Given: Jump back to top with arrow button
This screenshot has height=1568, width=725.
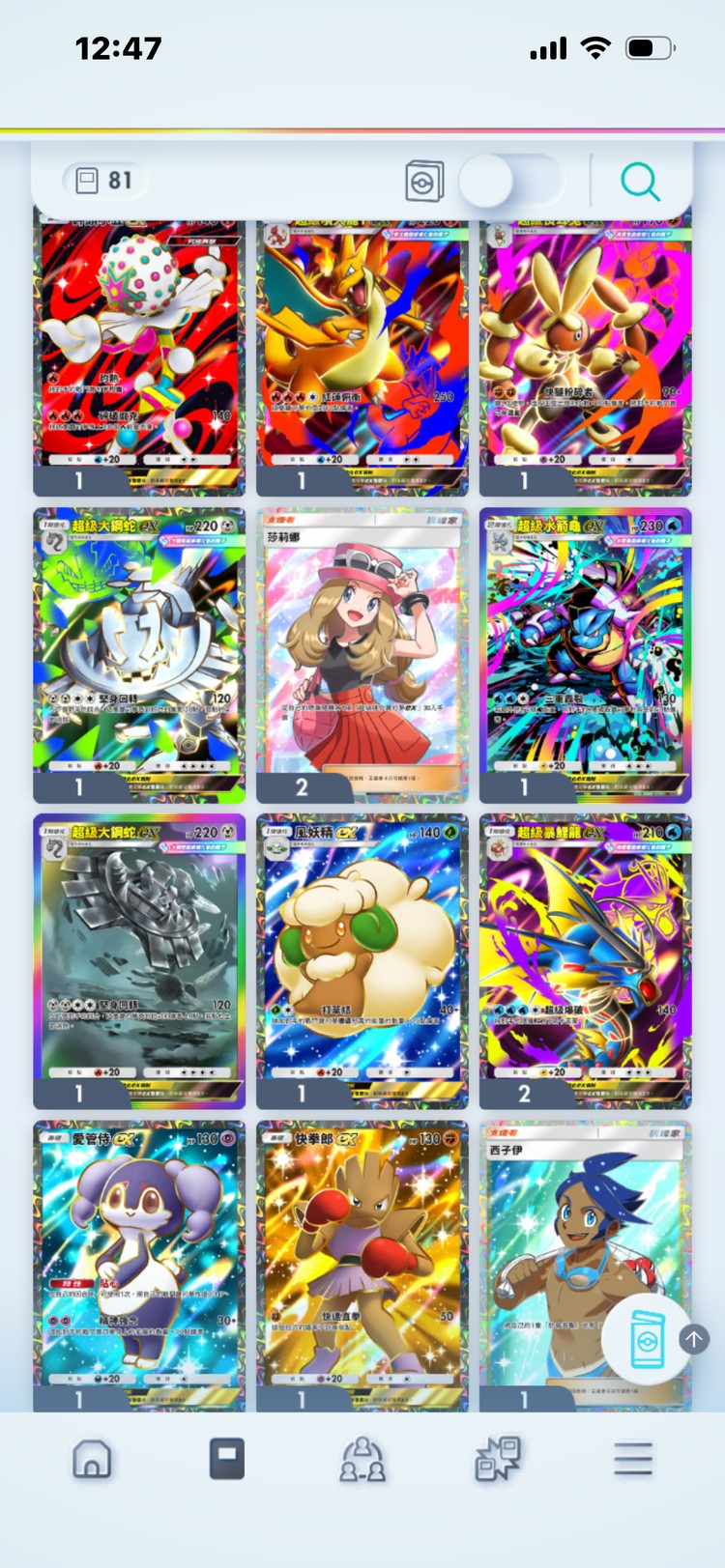Looking at the screenshot, I should click(694, 1339).
